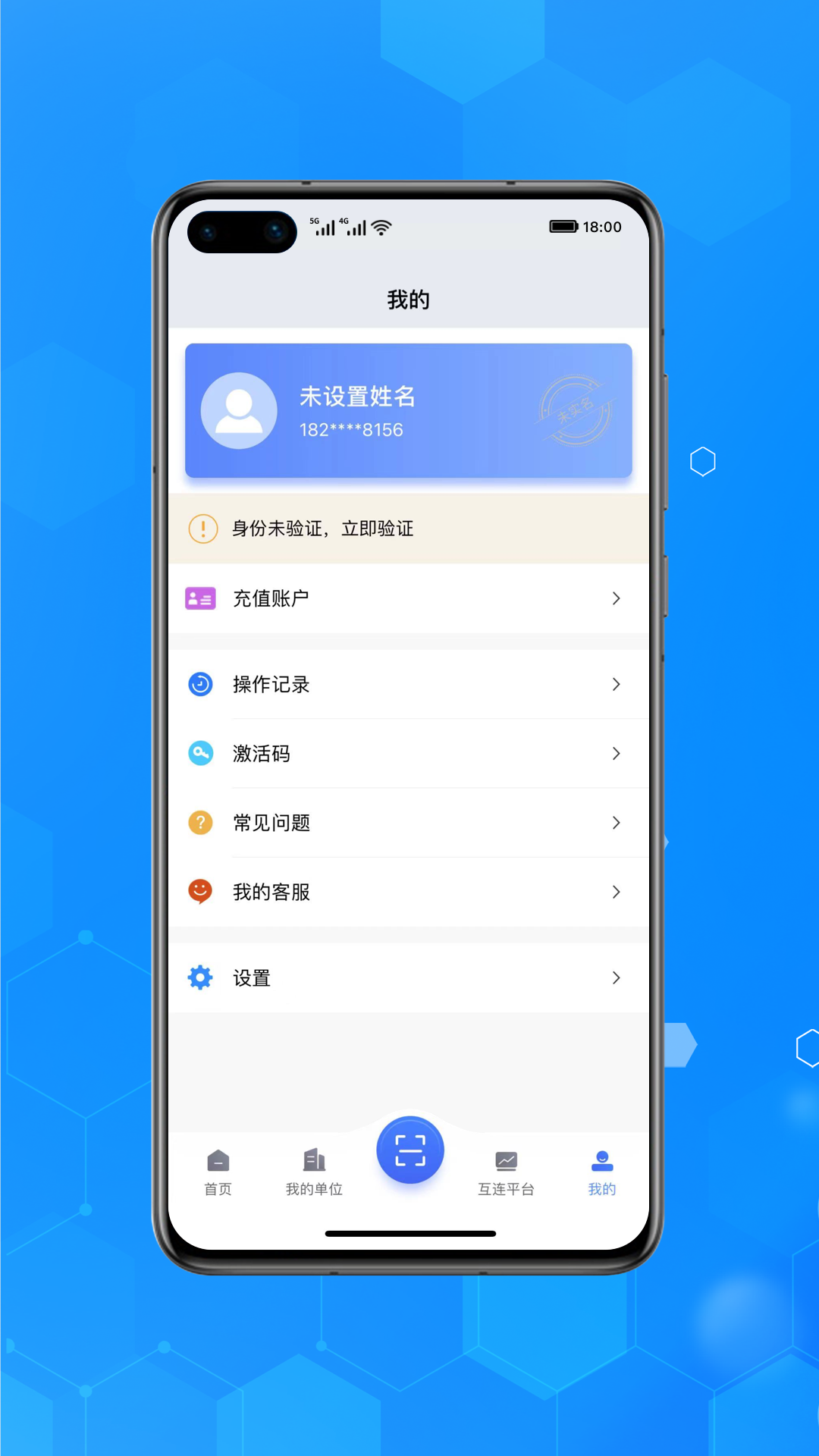Select the 操作记录 clock icon
This screenshot has width=819, height=1456.
click(x=200, y=684)
